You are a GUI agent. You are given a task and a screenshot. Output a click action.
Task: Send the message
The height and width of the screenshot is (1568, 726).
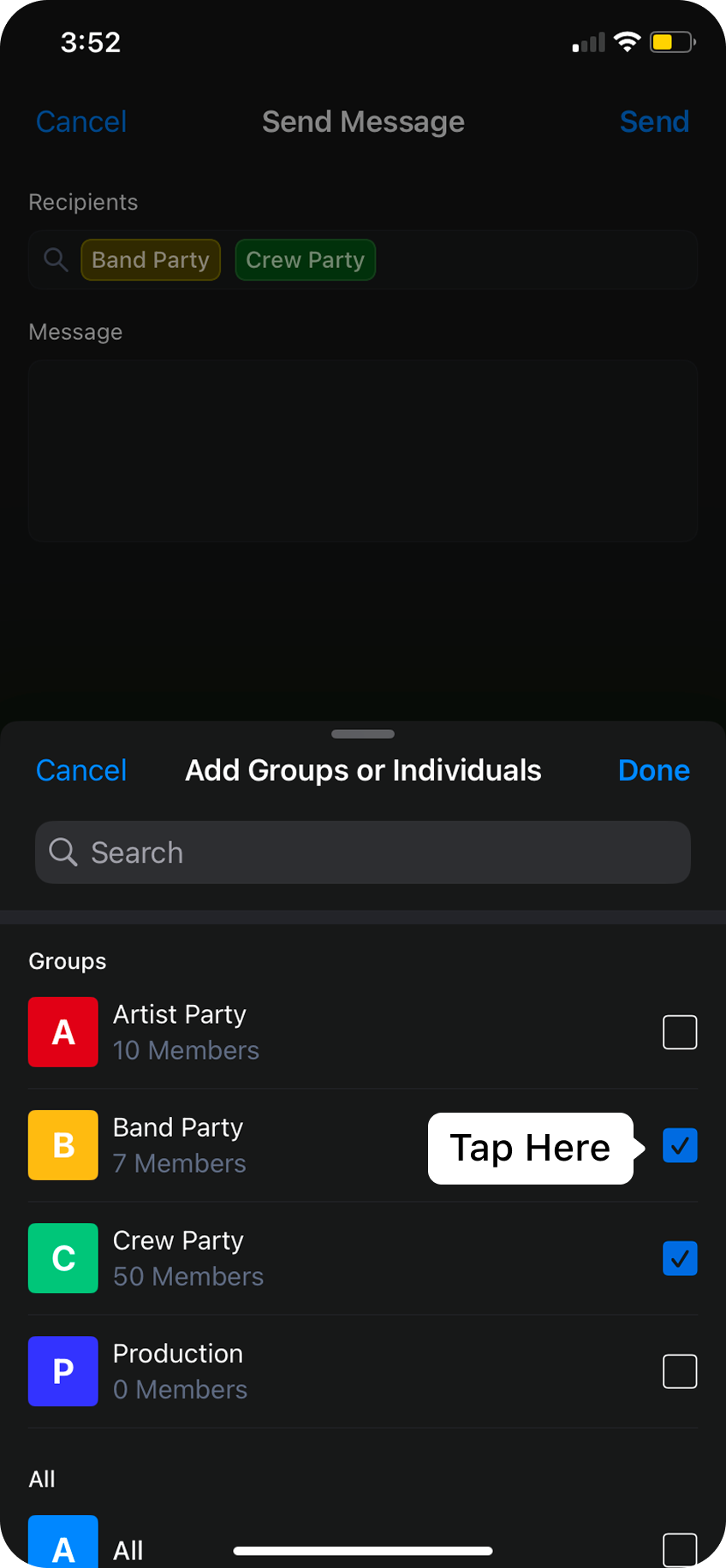tap(653, 122)
